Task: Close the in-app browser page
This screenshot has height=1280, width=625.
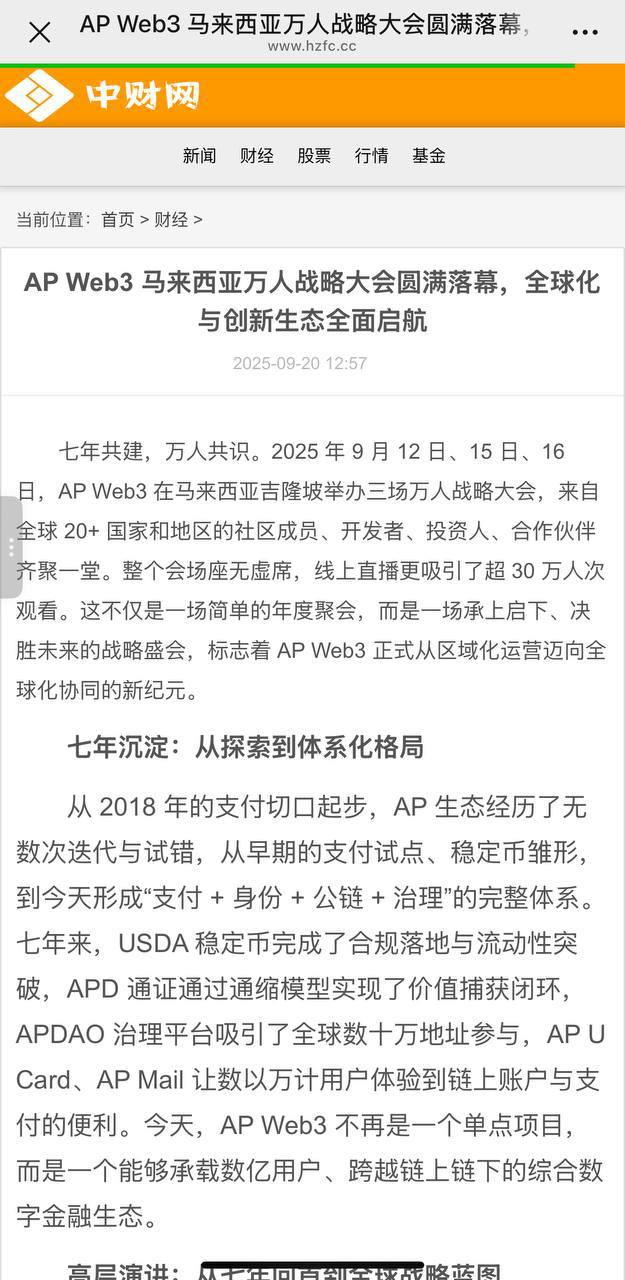Action: click(x=40, y=32)
